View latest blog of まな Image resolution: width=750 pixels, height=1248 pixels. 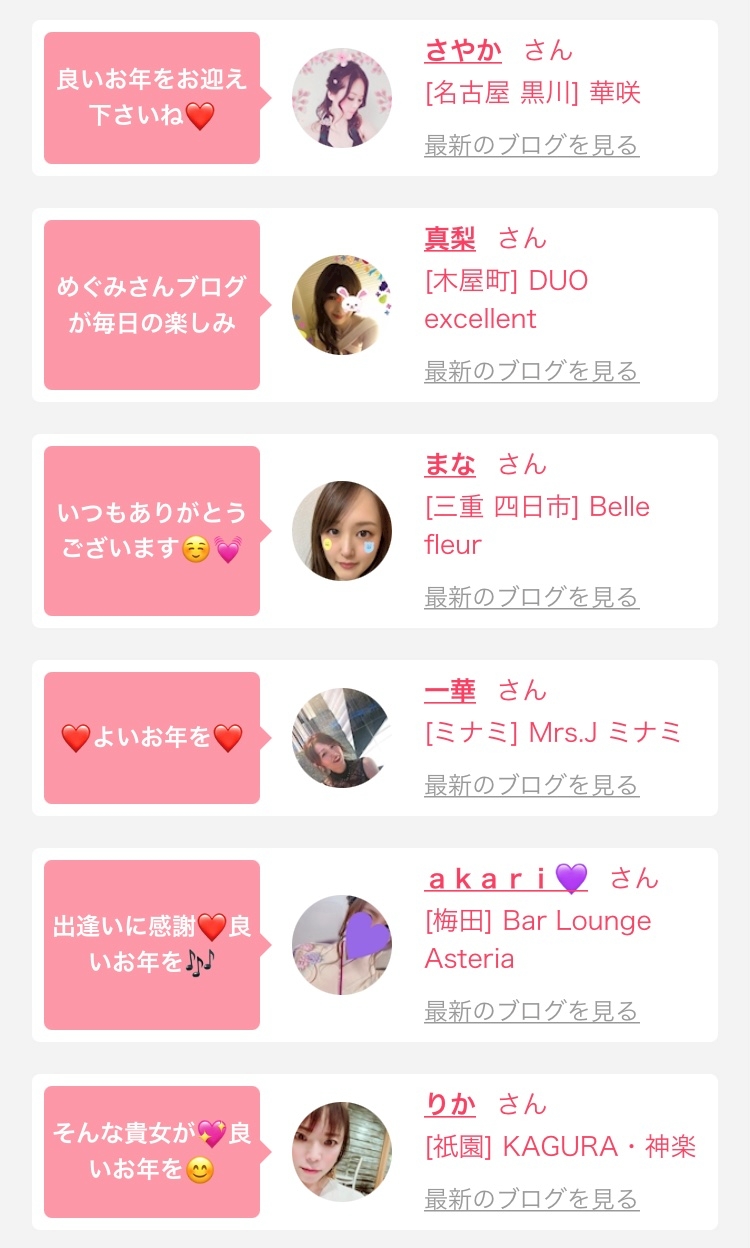pos(531,597)
